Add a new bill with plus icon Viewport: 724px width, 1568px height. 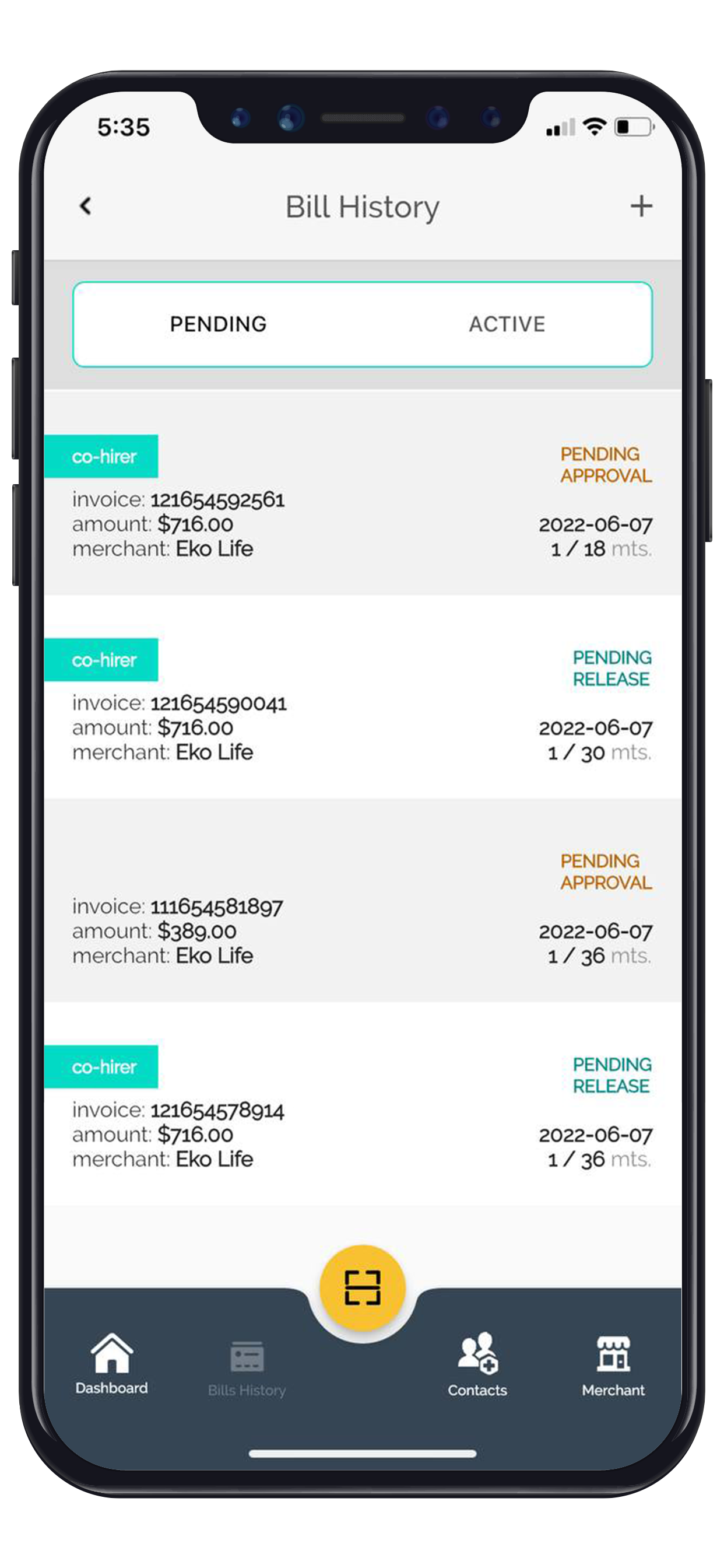click(641, 206)
